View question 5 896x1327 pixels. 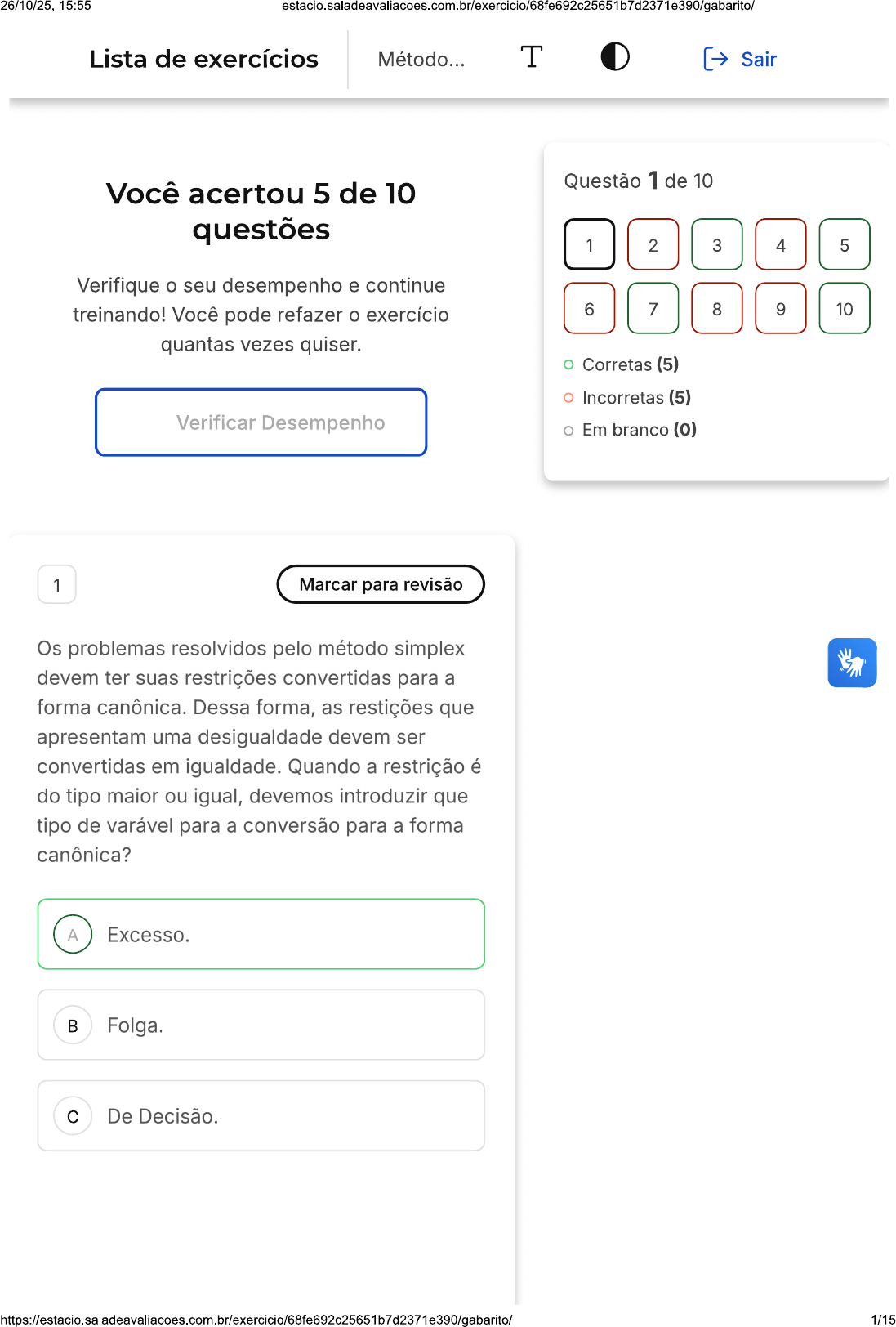844,244
